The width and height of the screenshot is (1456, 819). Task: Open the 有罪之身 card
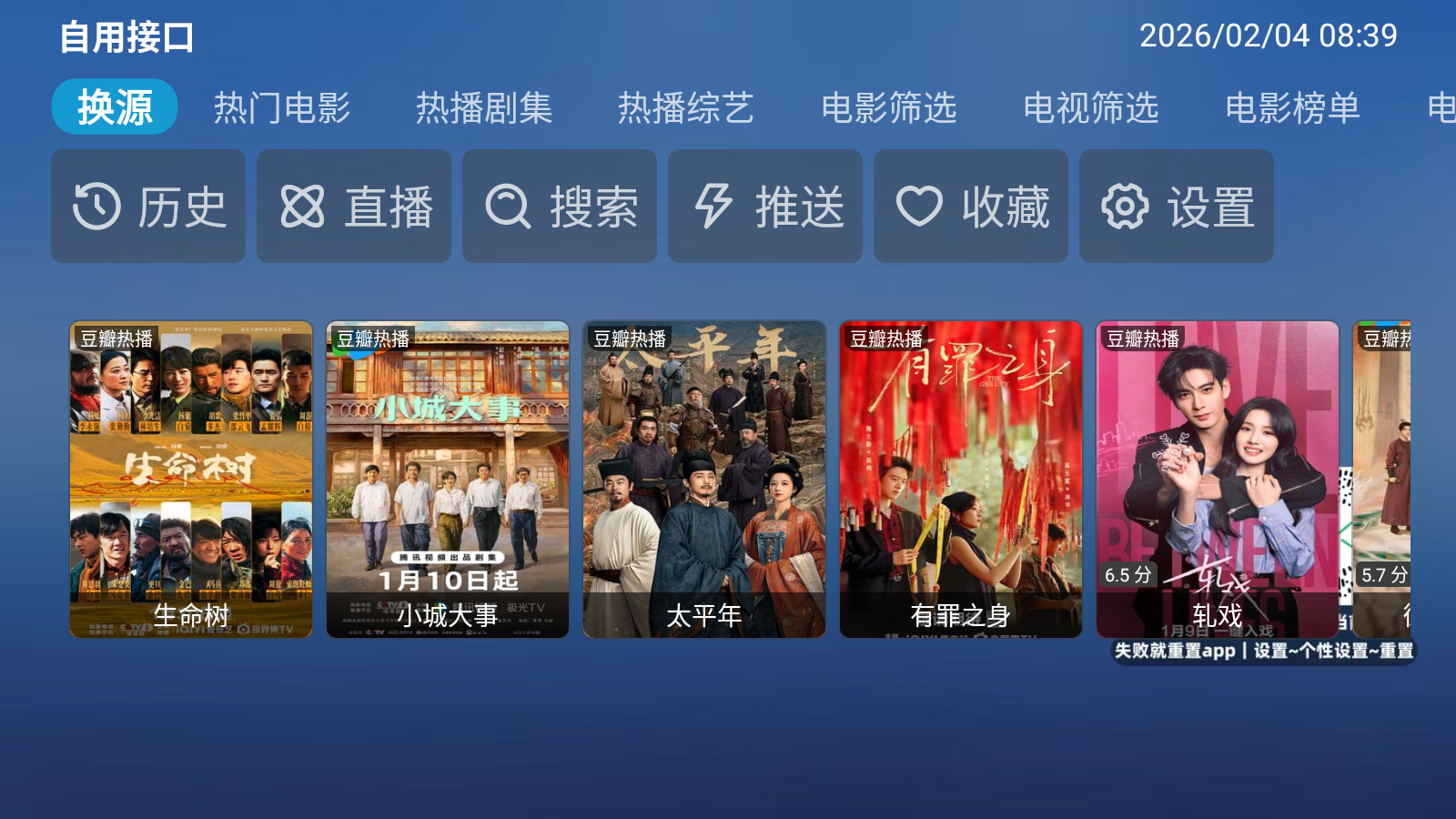coord(961,480)
